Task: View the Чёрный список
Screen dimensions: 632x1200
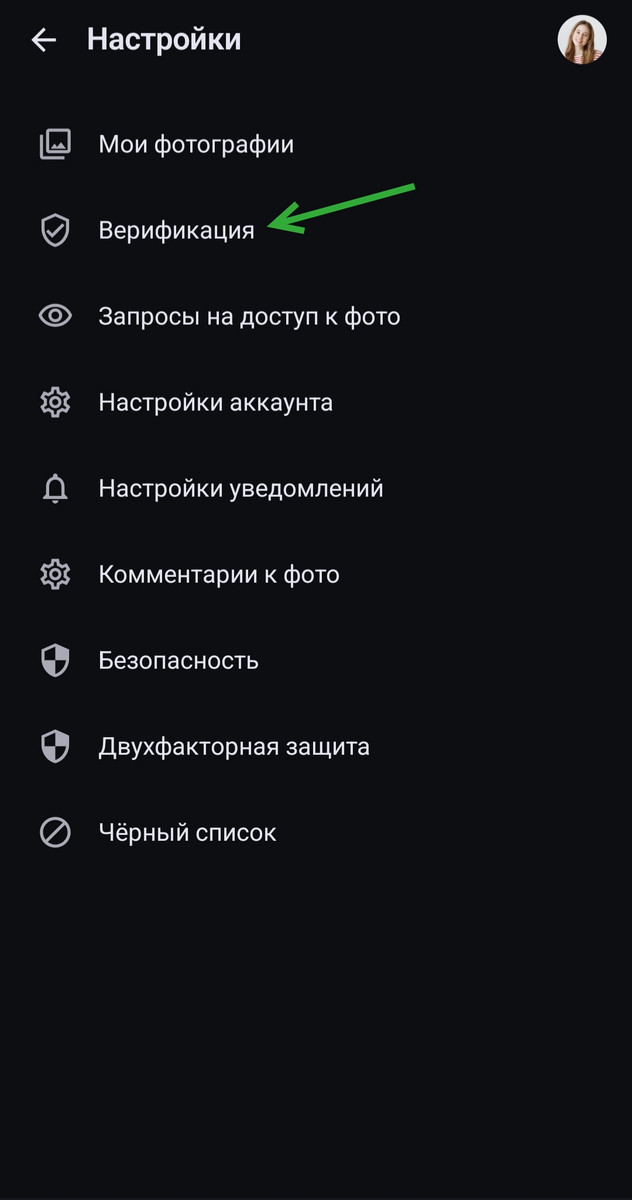Action: pyautogui.click(x=187, y=833)
